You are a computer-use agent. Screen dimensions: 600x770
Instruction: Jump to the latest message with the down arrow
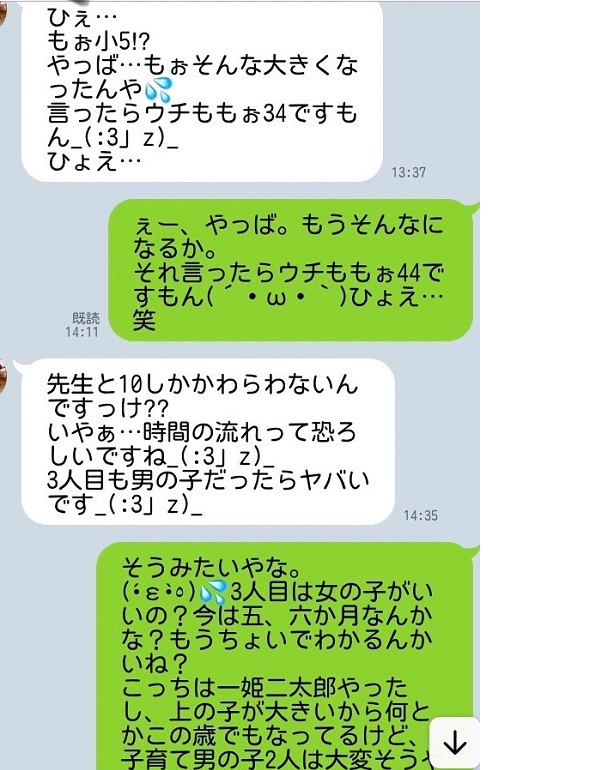[x=455, y=743]
